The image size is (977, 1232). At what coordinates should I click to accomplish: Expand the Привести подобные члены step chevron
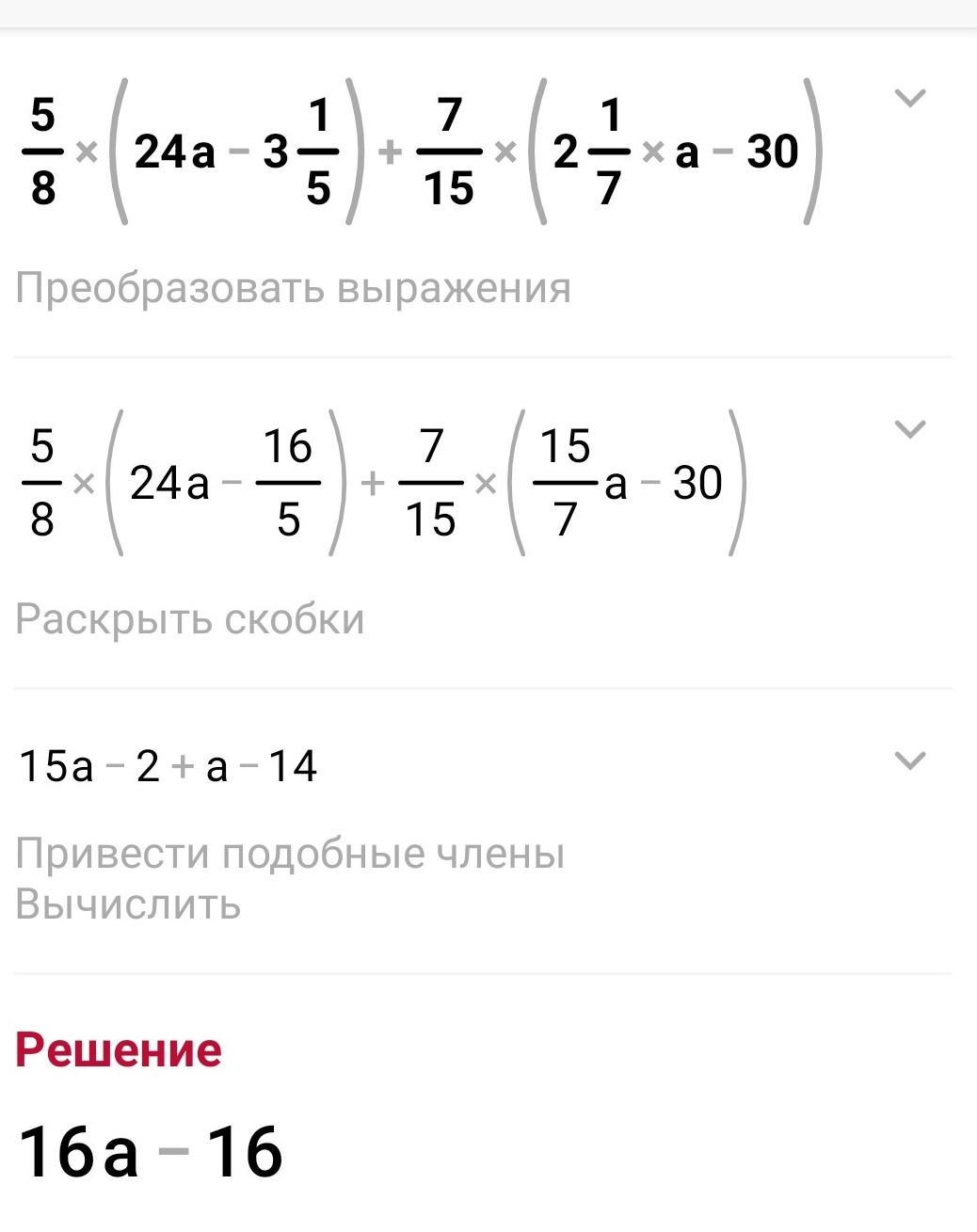909,760
